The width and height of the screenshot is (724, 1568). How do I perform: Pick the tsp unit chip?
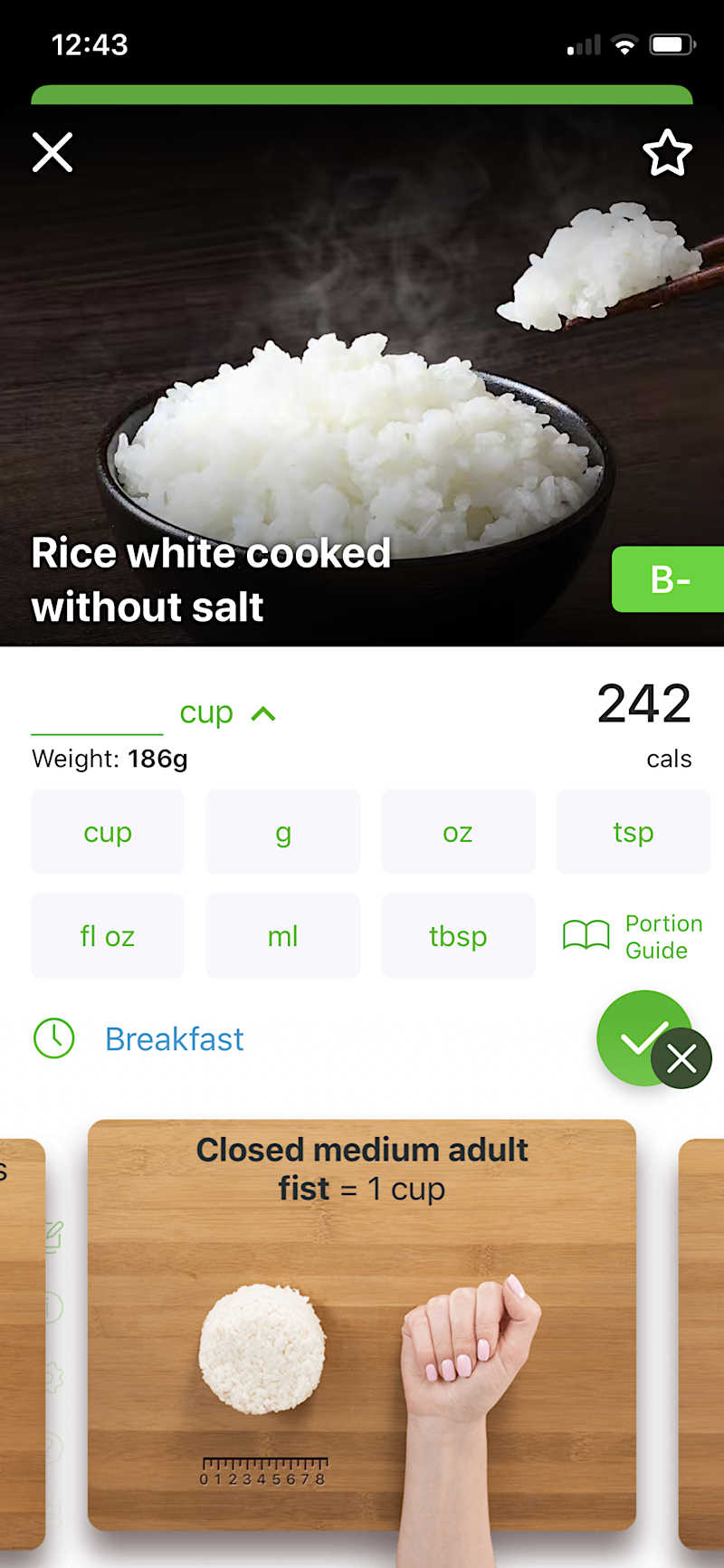pos(633,832)
